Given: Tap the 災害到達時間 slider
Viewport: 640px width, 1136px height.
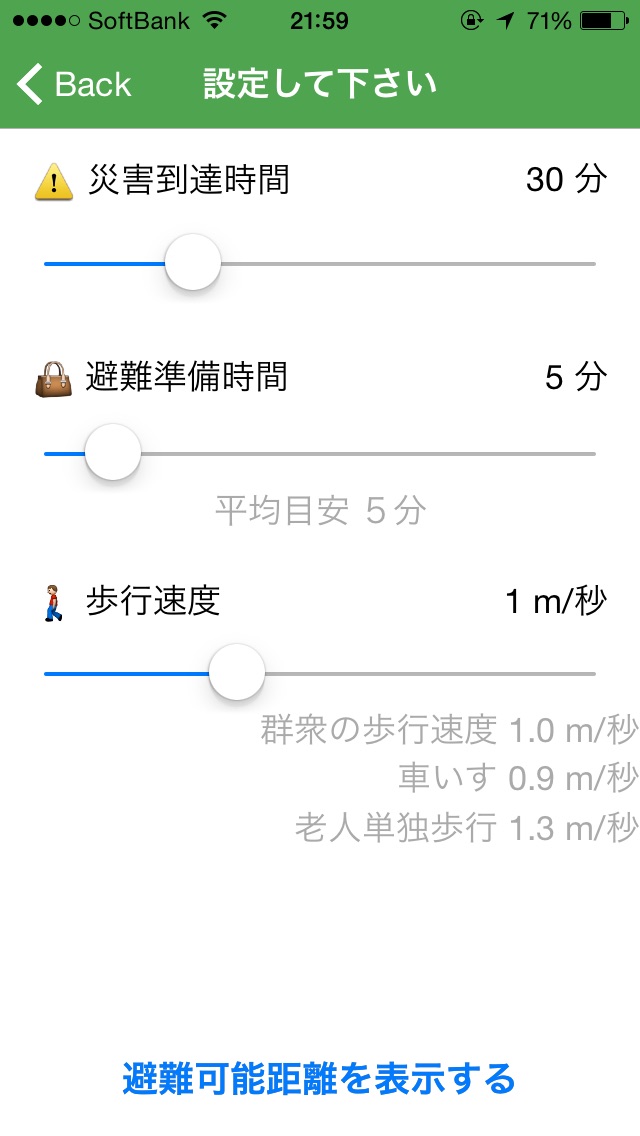Looking at the screenshot, I should [320, 263].
